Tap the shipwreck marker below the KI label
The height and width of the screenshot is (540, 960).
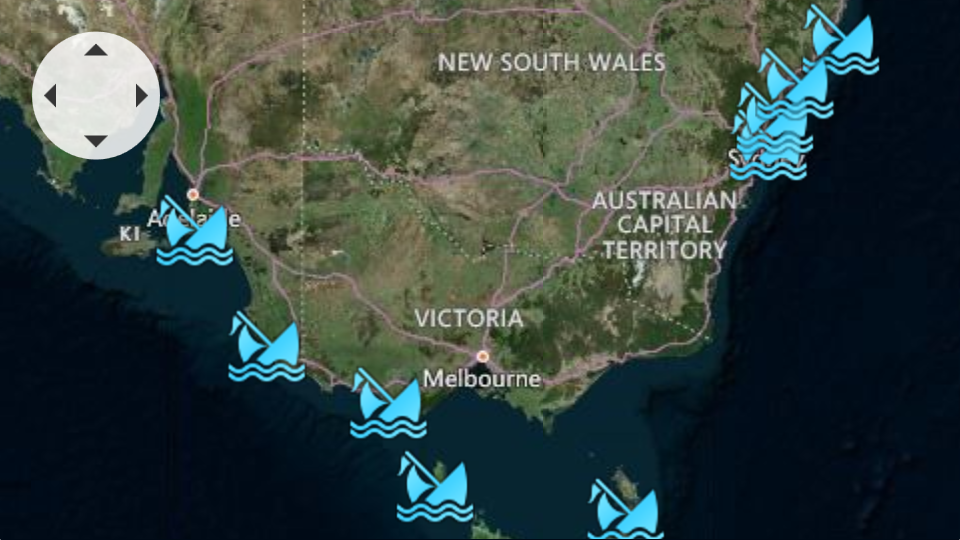tap(266, 347)
